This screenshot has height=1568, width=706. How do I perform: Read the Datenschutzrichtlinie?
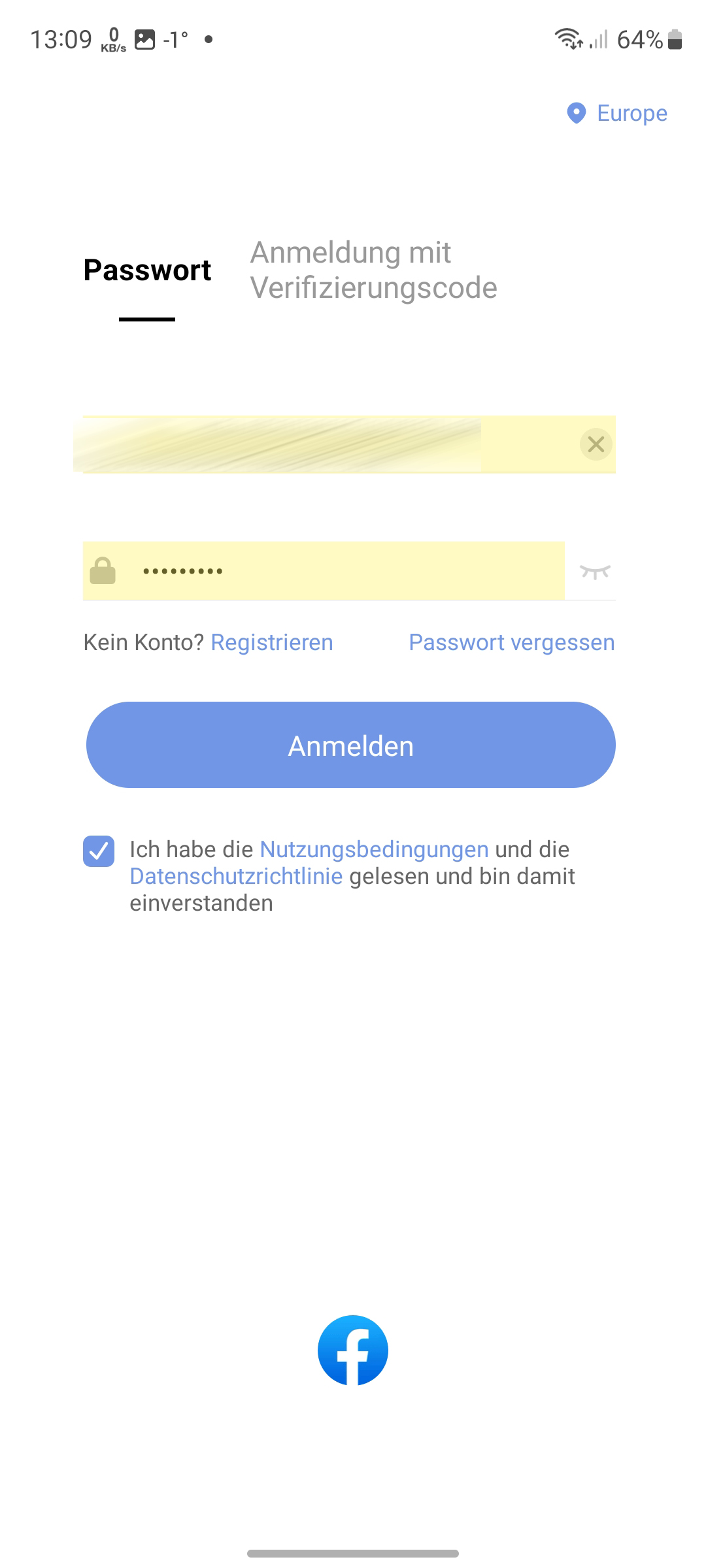(x=236, y=876)
